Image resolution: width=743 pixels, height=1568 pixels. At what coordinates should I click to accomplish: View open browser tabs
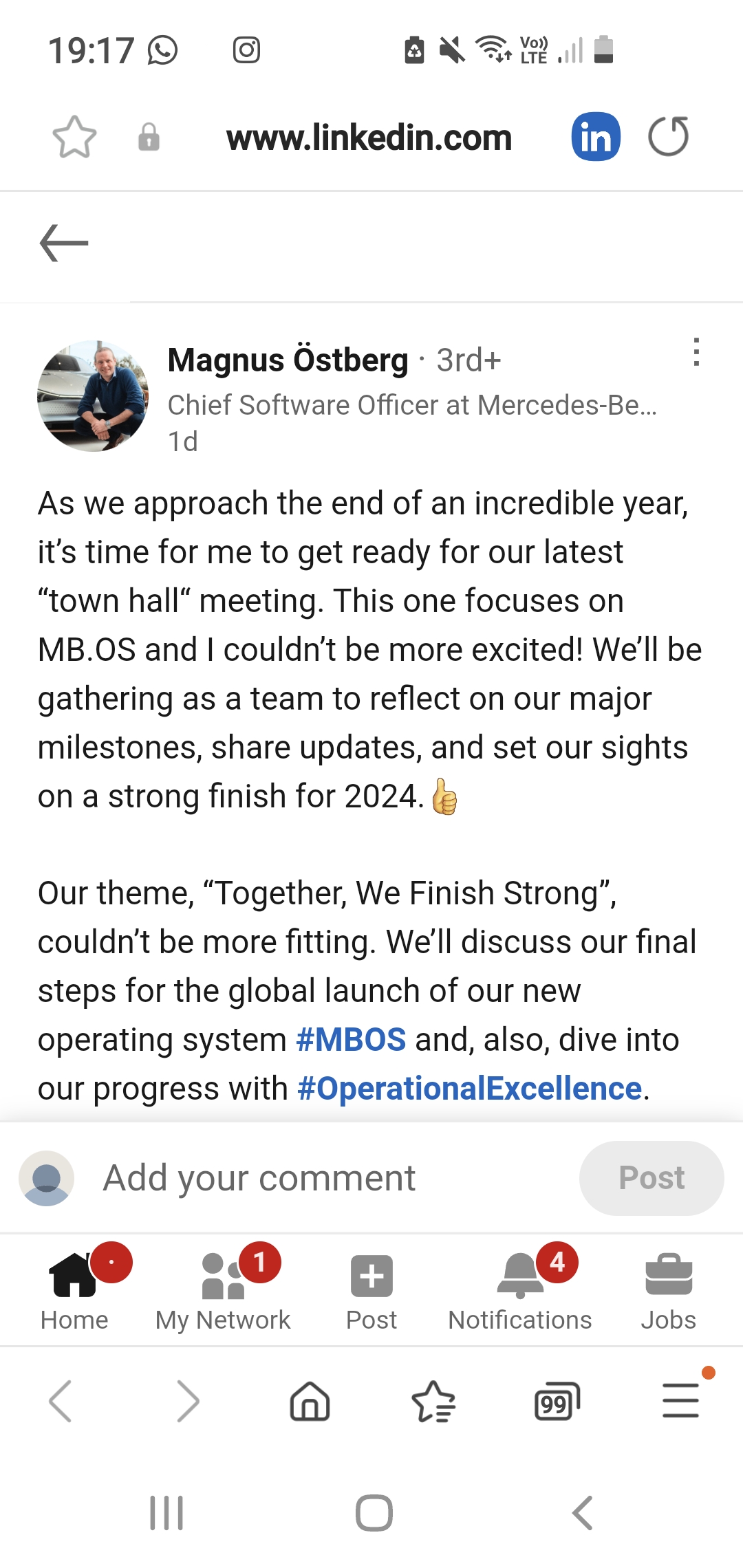pos(557,1401)
